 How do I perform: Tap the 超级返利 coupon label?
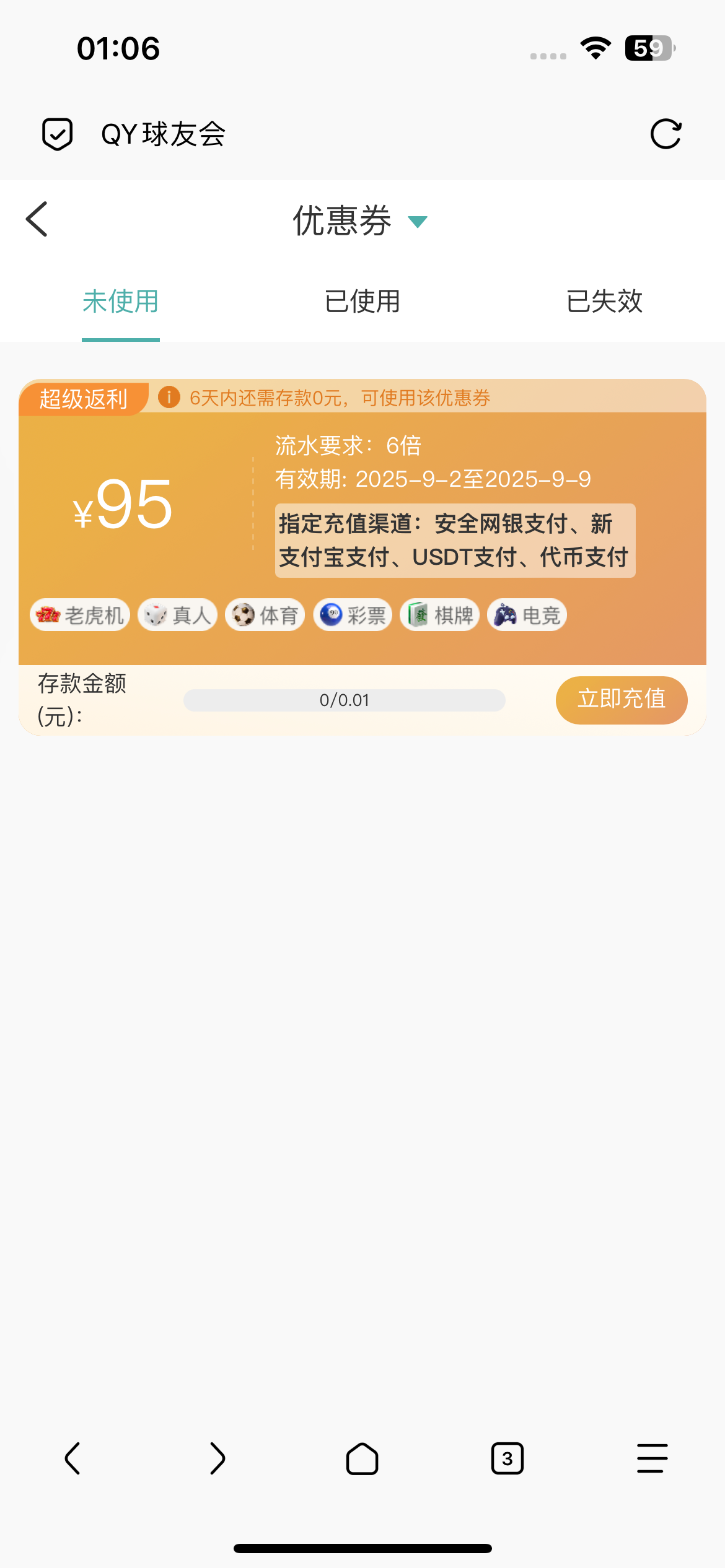point(83,398)
